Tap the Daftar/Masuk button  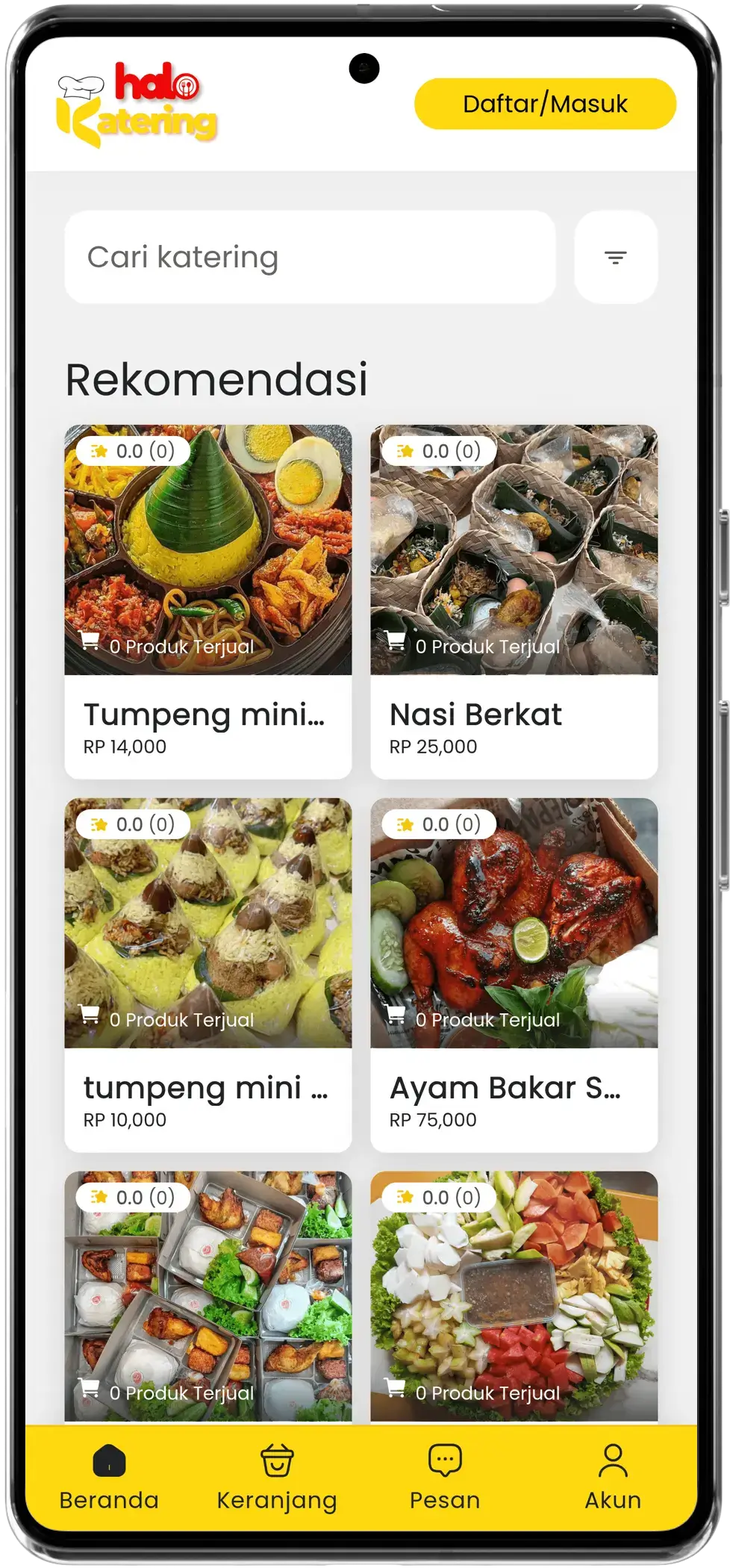point(544,103)
